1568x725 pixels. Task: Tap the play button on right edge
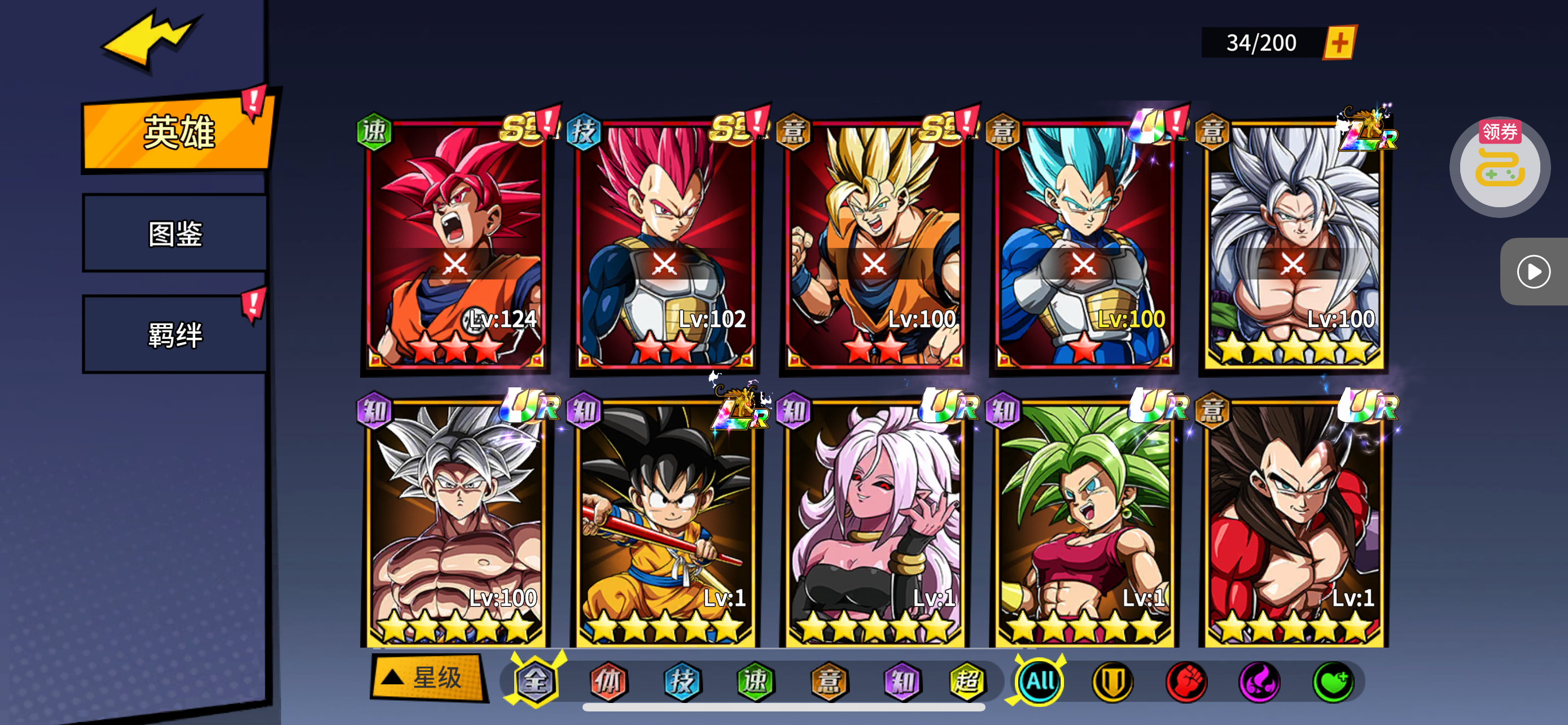(1532, 272)
